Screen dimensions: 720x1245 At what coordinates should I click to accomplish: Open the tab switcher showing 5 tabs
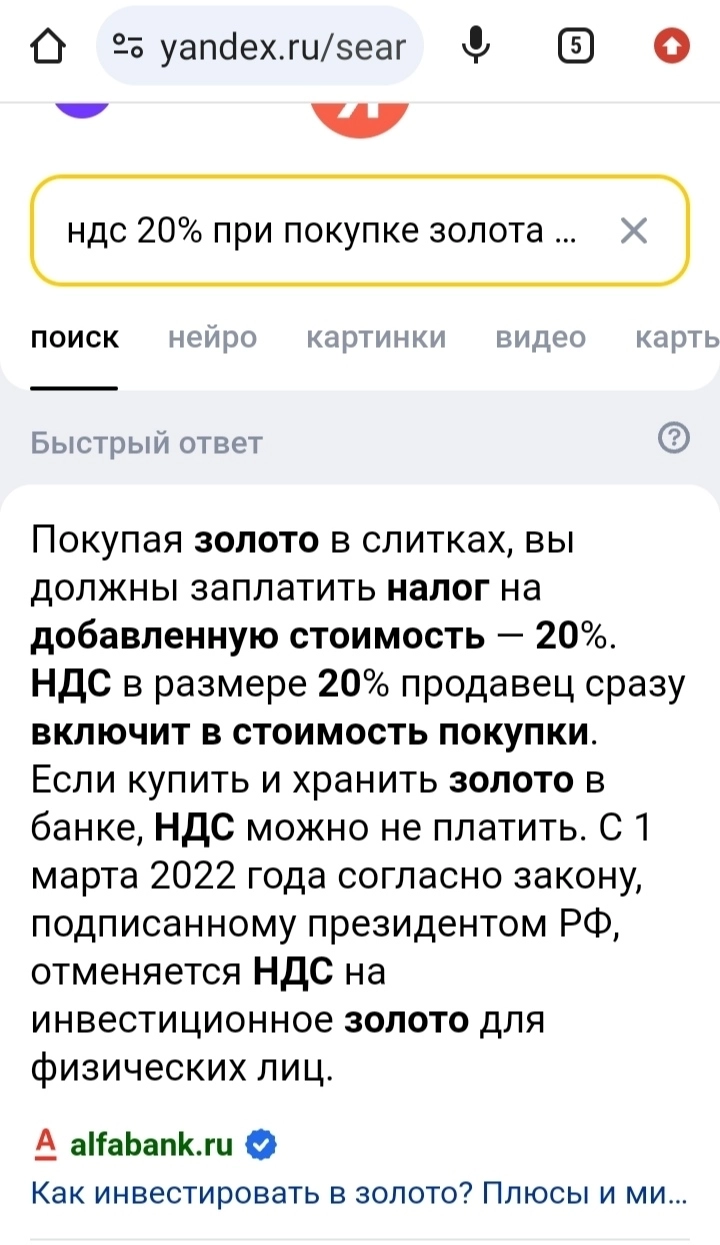(576, 46)
